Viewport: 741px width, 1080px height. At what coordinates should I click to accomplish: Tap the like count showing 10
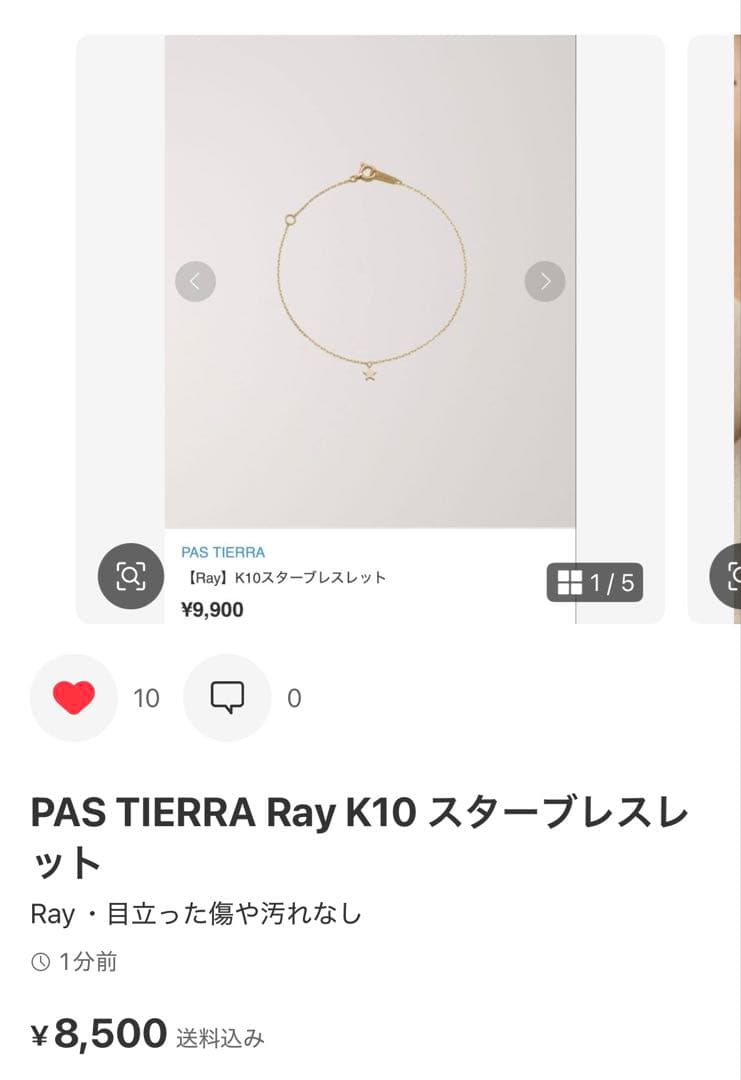pos(146,697)
